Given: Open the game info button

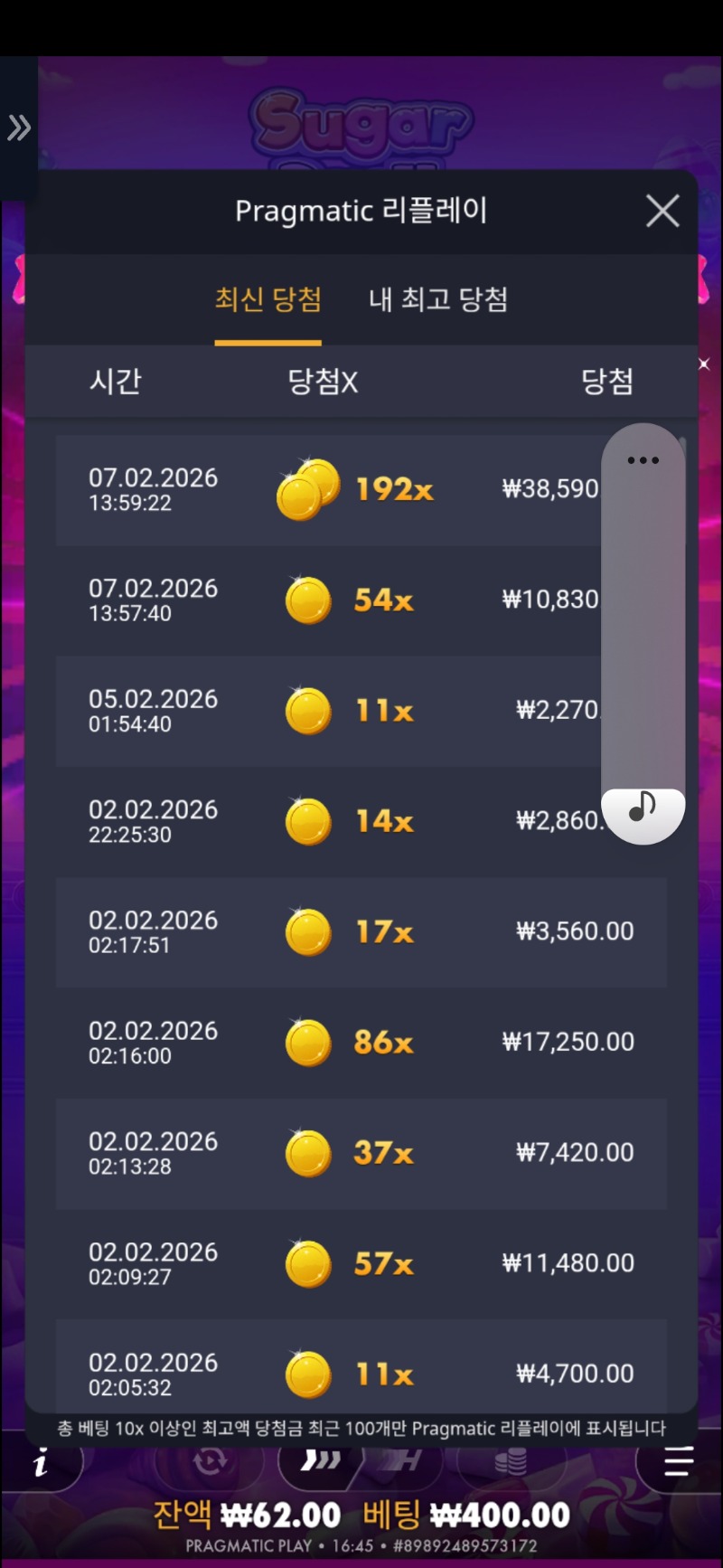Looking at the screenshot, I should pyautogui.click(x=41, y=1463).
